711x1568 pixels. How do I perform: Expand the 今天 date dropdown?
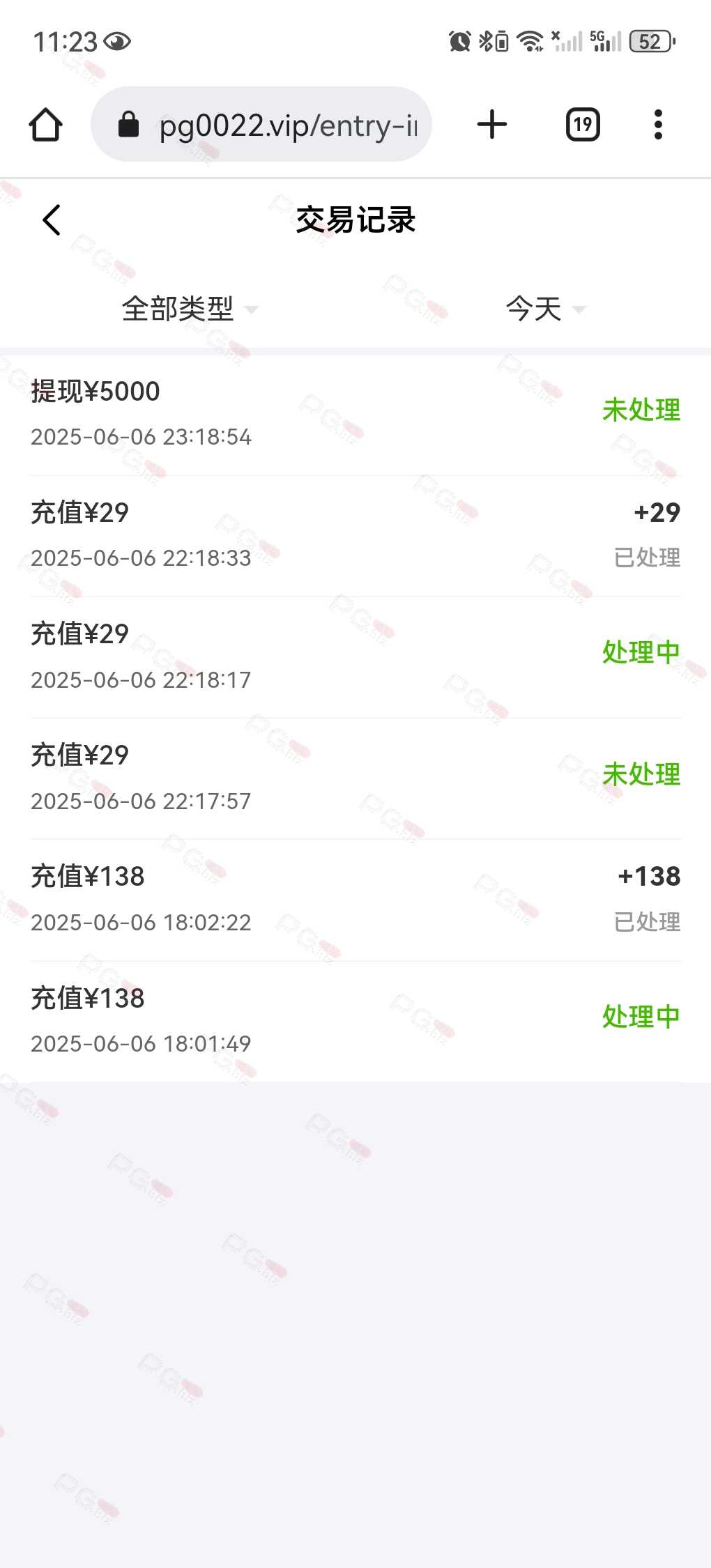[x=546, y=309]
